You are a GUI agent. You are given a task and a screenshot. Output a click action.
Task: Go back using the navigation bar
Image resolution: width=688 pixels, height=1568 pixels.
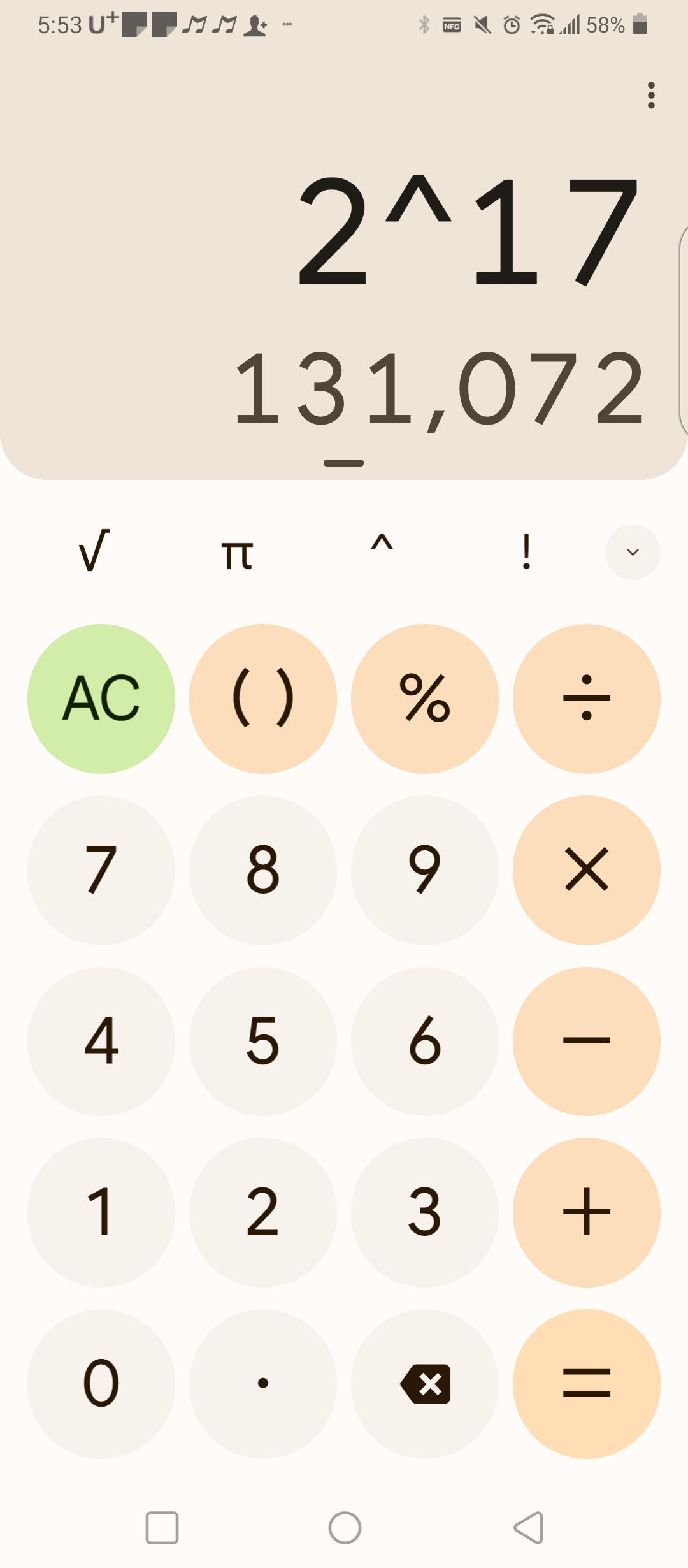pyautogui.click(x=529, y=1528)
